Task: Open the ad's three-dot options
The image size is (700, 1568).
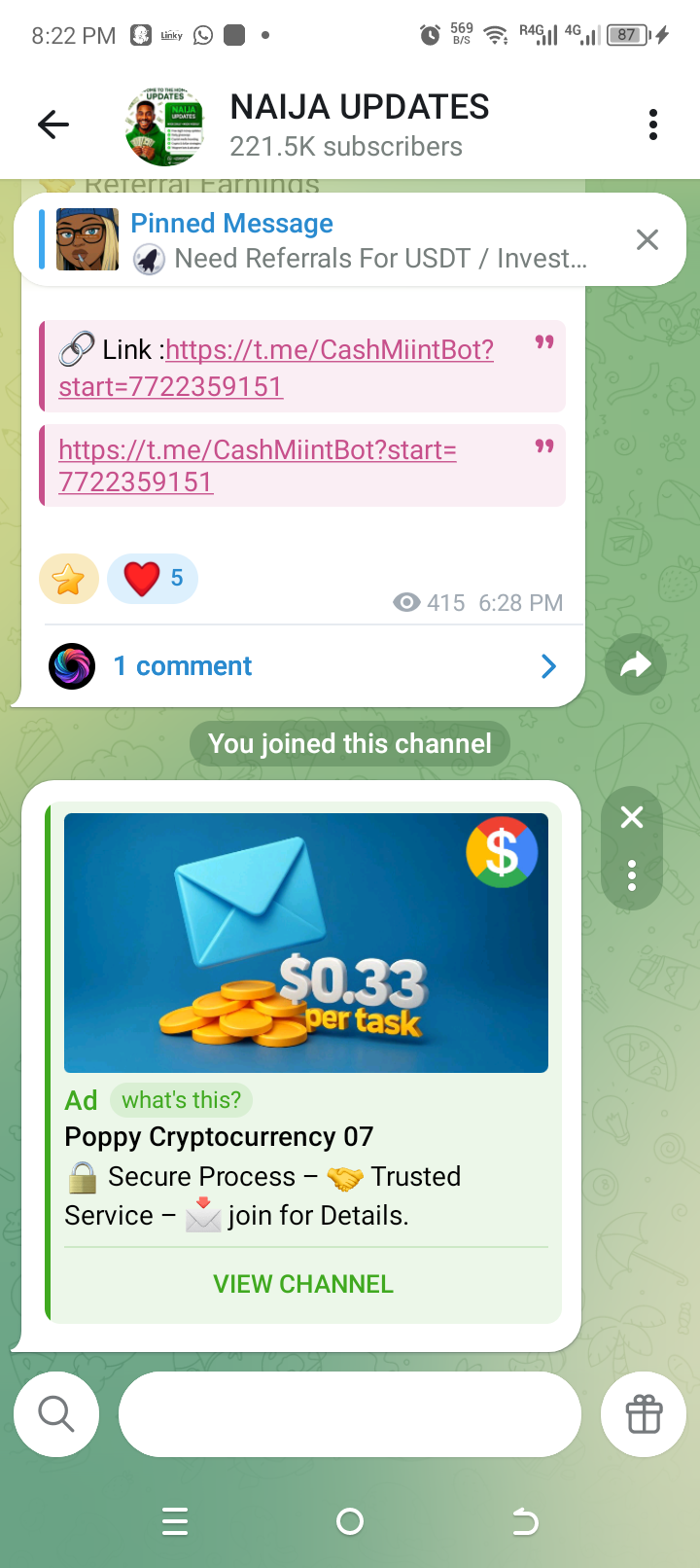Action: coord(632,875)
